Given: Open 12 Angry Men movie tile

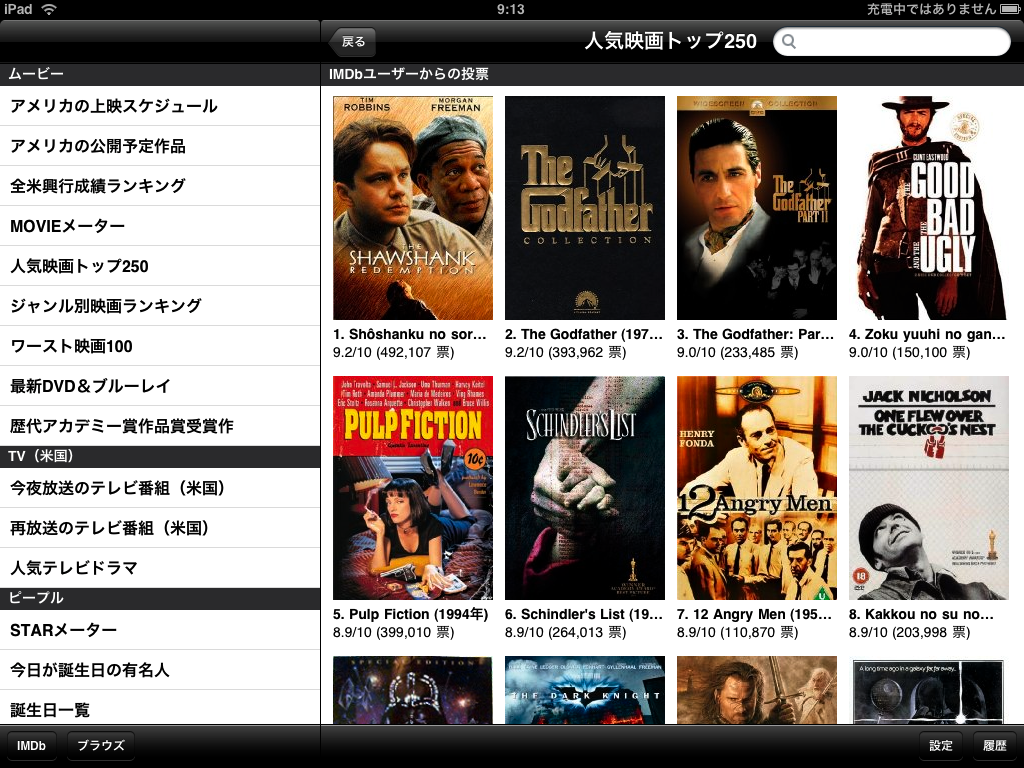Looking at the screenshot, I should (x=757, y=488).
